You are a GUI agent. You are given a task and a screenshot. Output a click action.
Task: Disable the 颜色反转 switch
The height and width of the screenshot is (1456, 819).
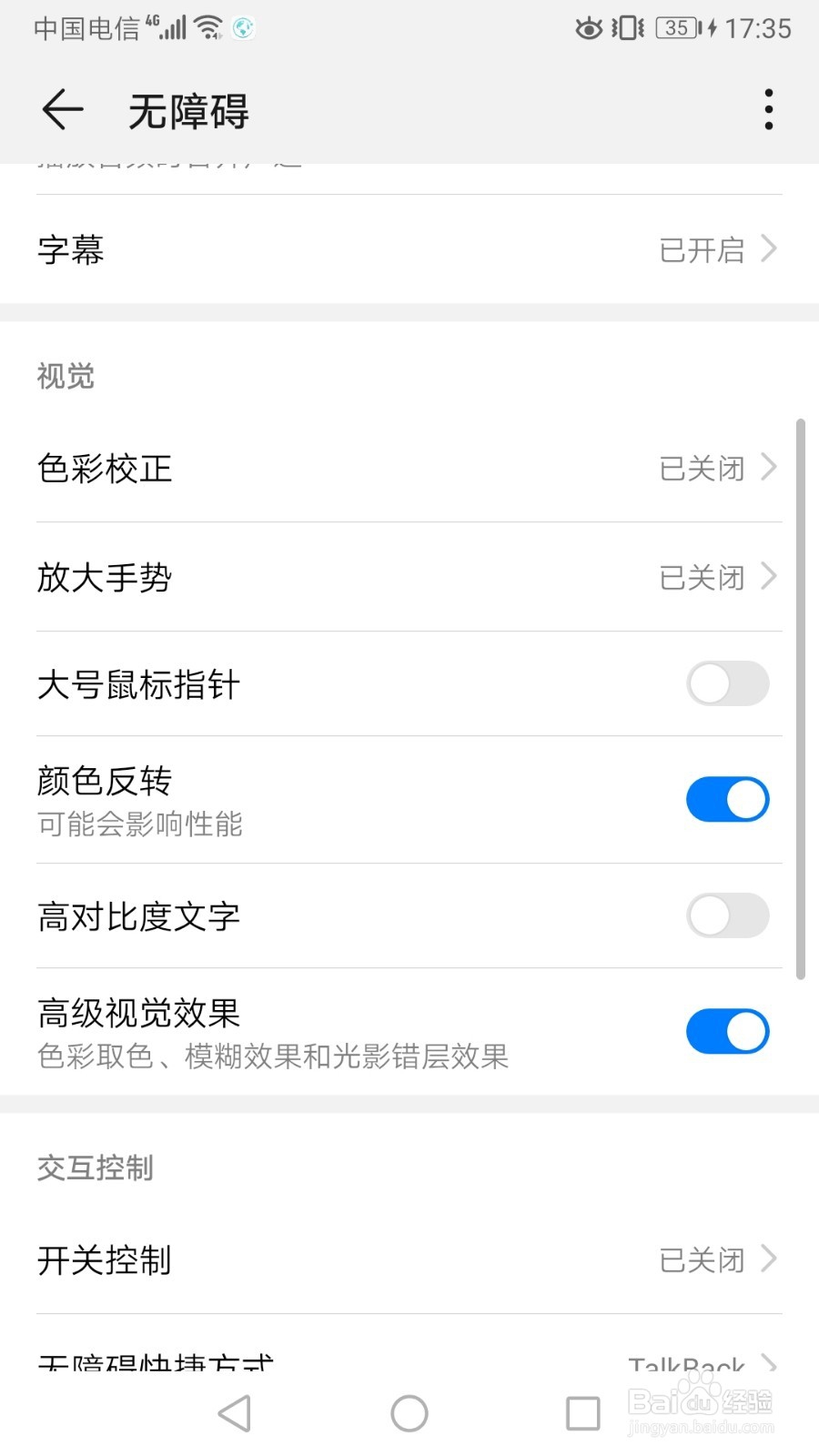(726, 798)
